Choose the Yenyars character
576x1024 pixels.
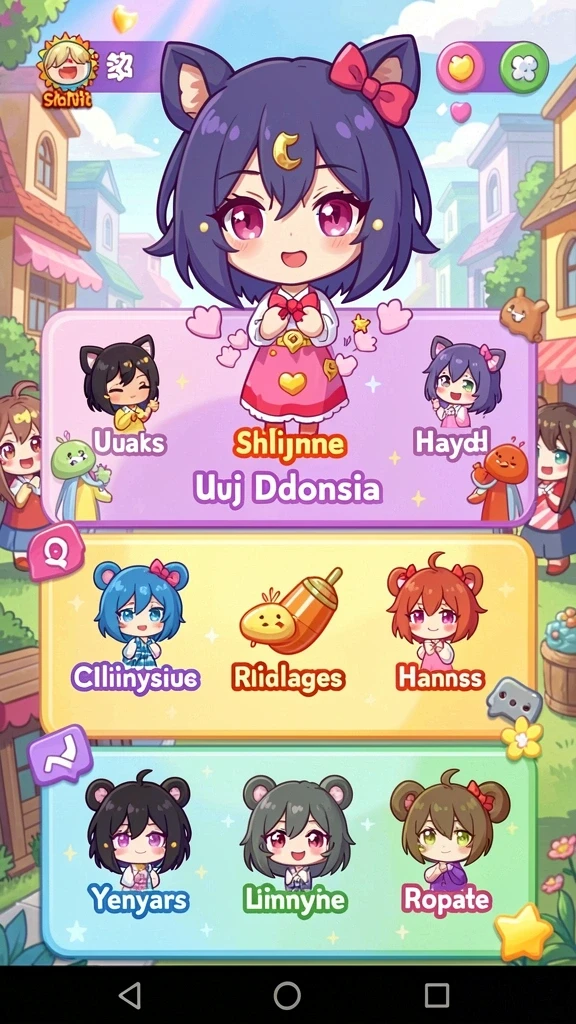pos(138,842)
